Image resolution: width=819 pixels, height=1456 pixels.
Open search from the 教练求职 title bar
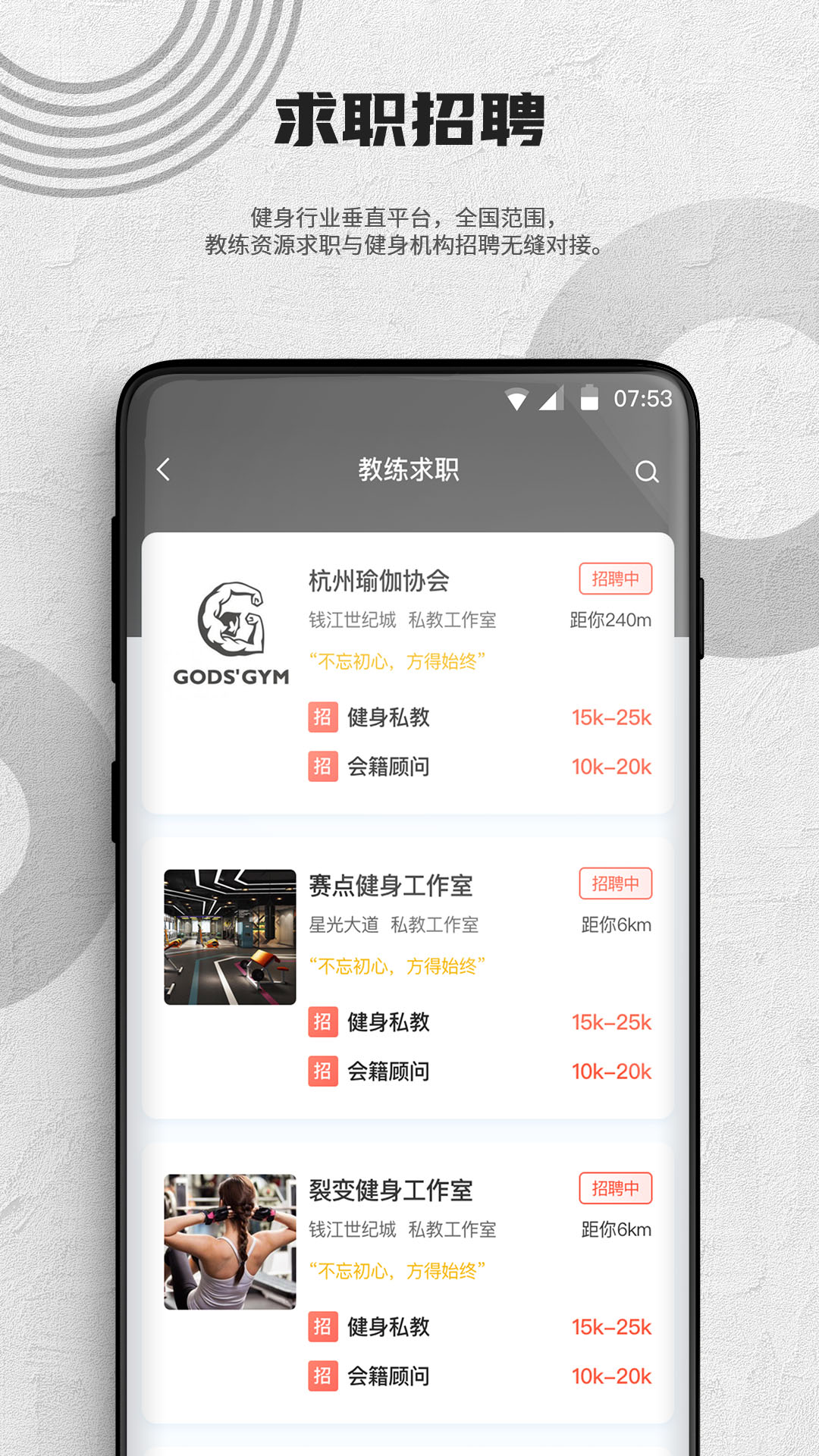point(648,473)
